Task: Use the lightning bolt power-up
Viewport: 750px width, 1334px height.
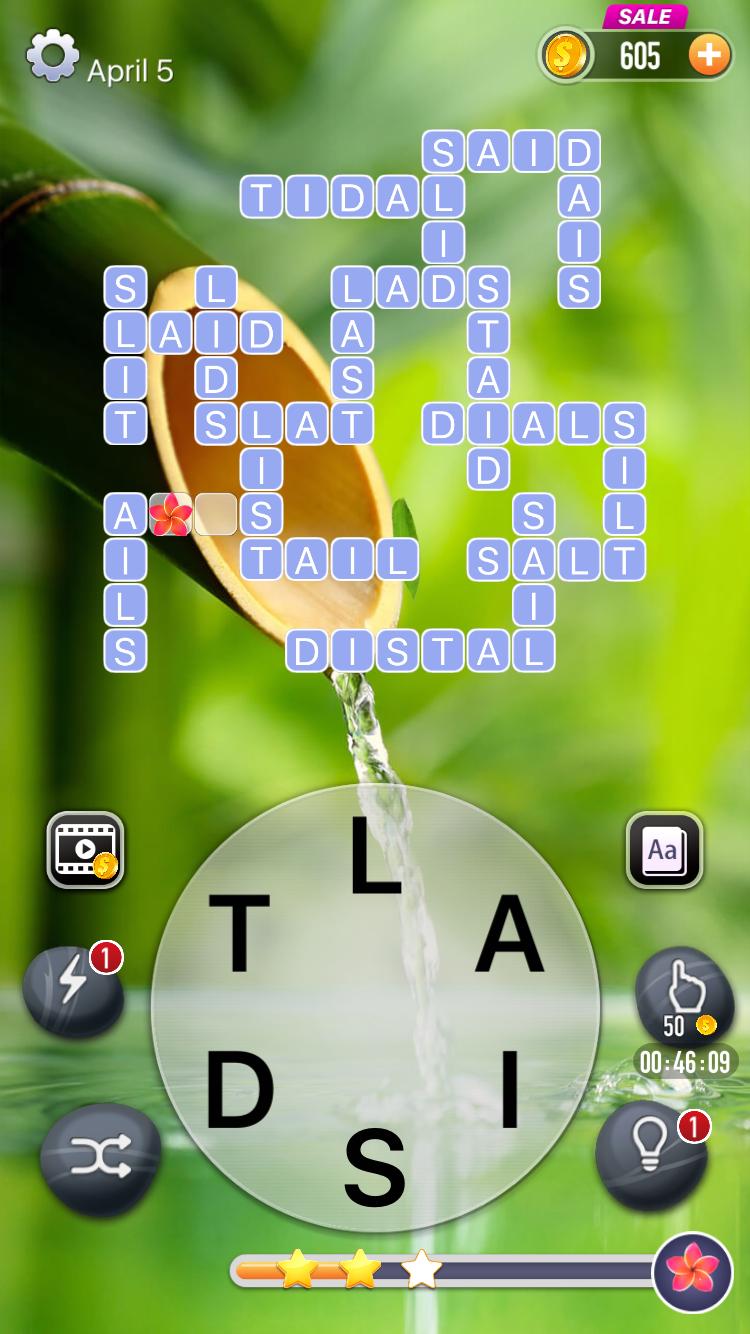Action: coord(75,990)
